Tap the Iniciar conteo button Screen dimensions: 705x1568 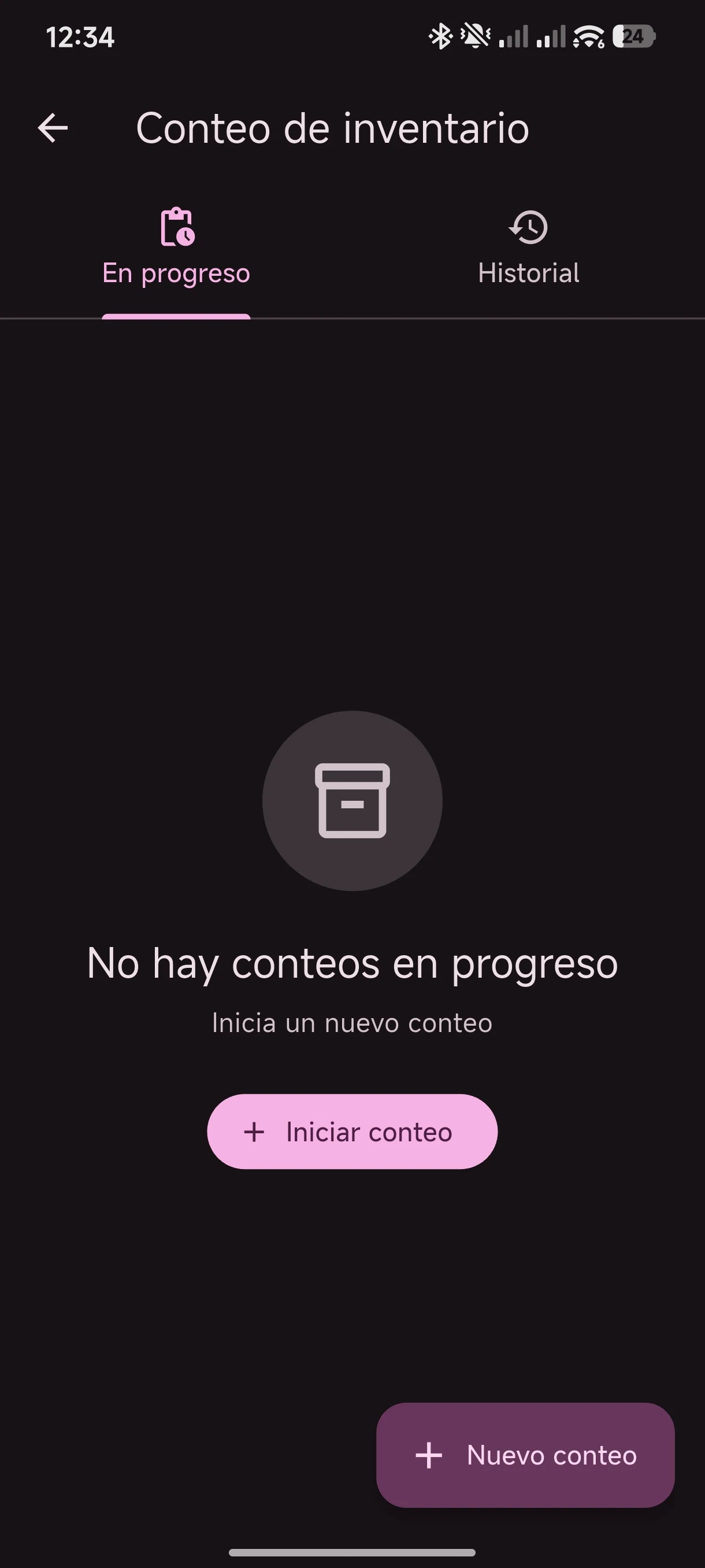[x=352, y=1131]
